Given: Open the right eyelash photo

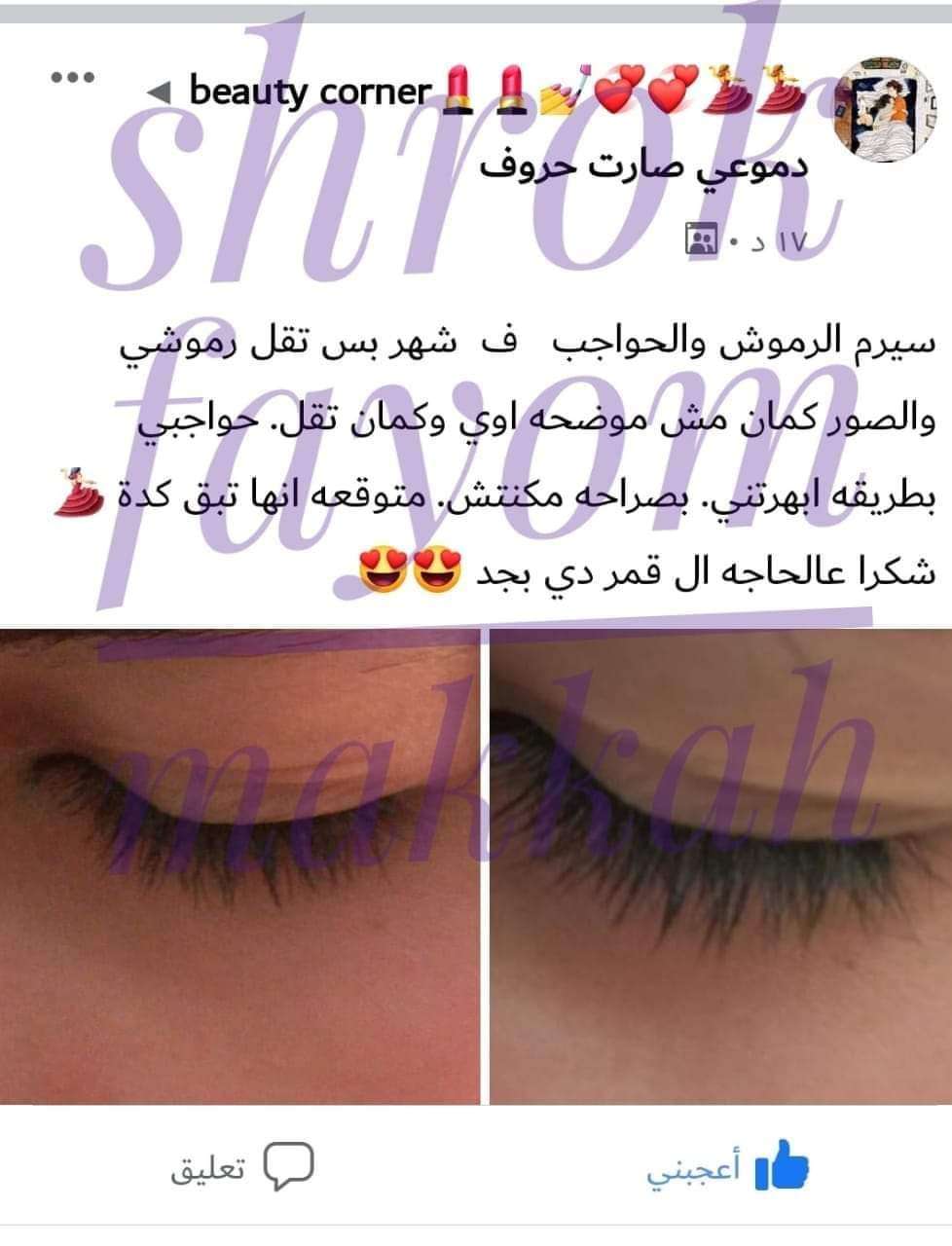Looking at the screenshot, I should click(719, 866).
